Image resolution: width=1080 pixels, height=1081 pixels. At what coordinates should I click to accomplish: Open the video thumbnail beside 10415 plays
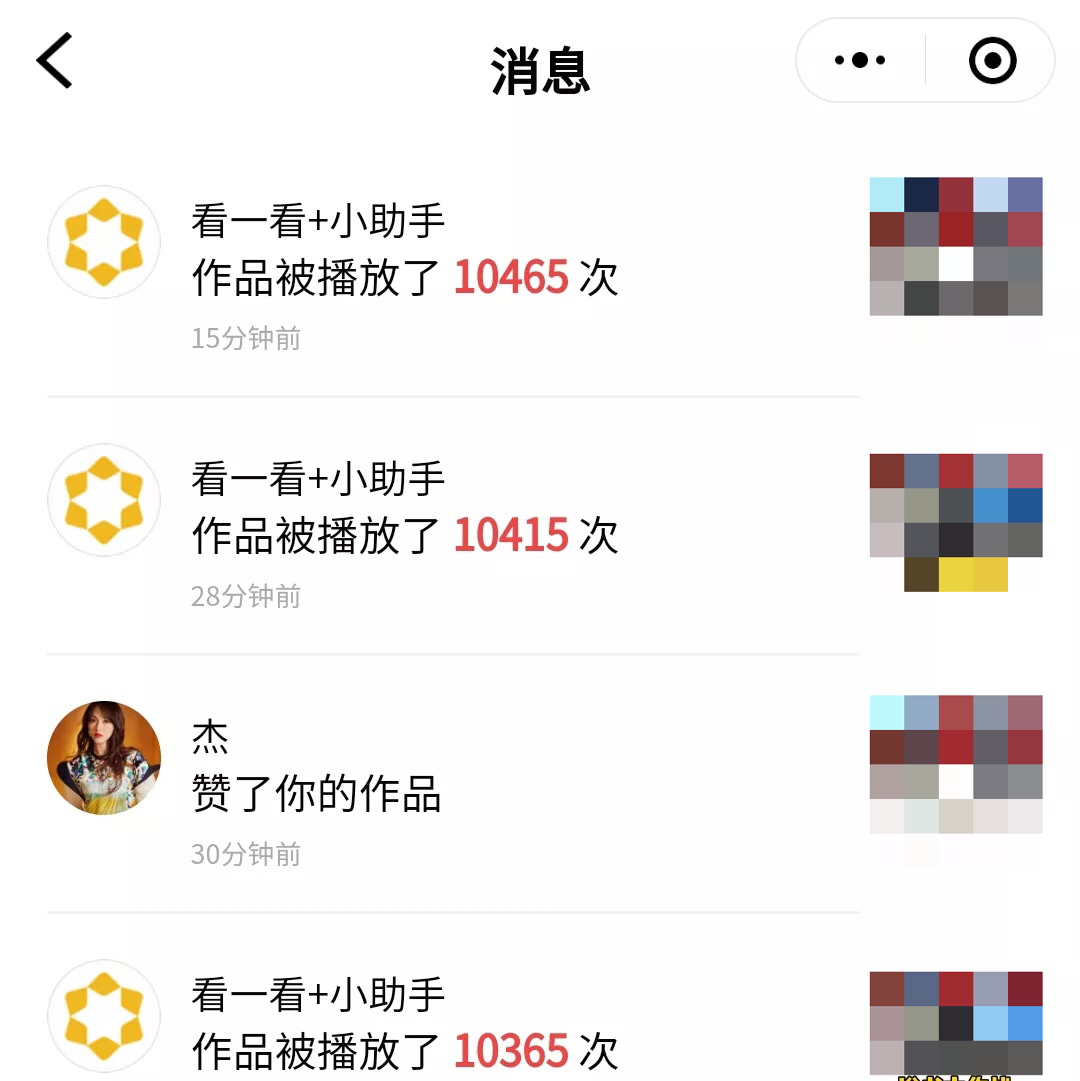[956, 522]
